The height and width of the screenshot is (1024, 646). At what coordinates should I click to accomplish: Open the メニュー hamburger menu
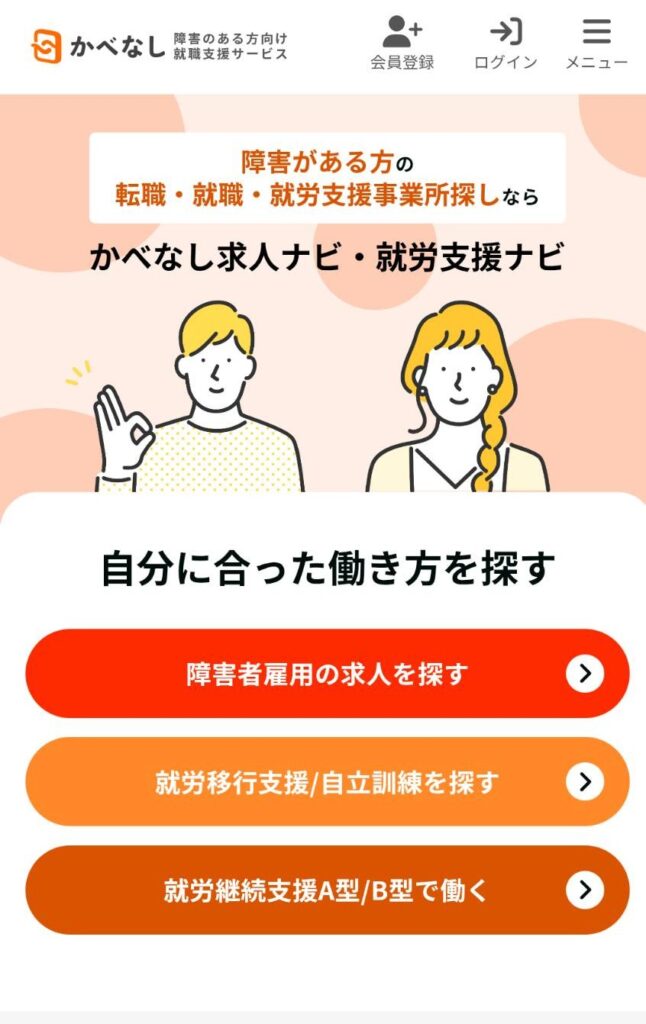click(x=596, y=44)
